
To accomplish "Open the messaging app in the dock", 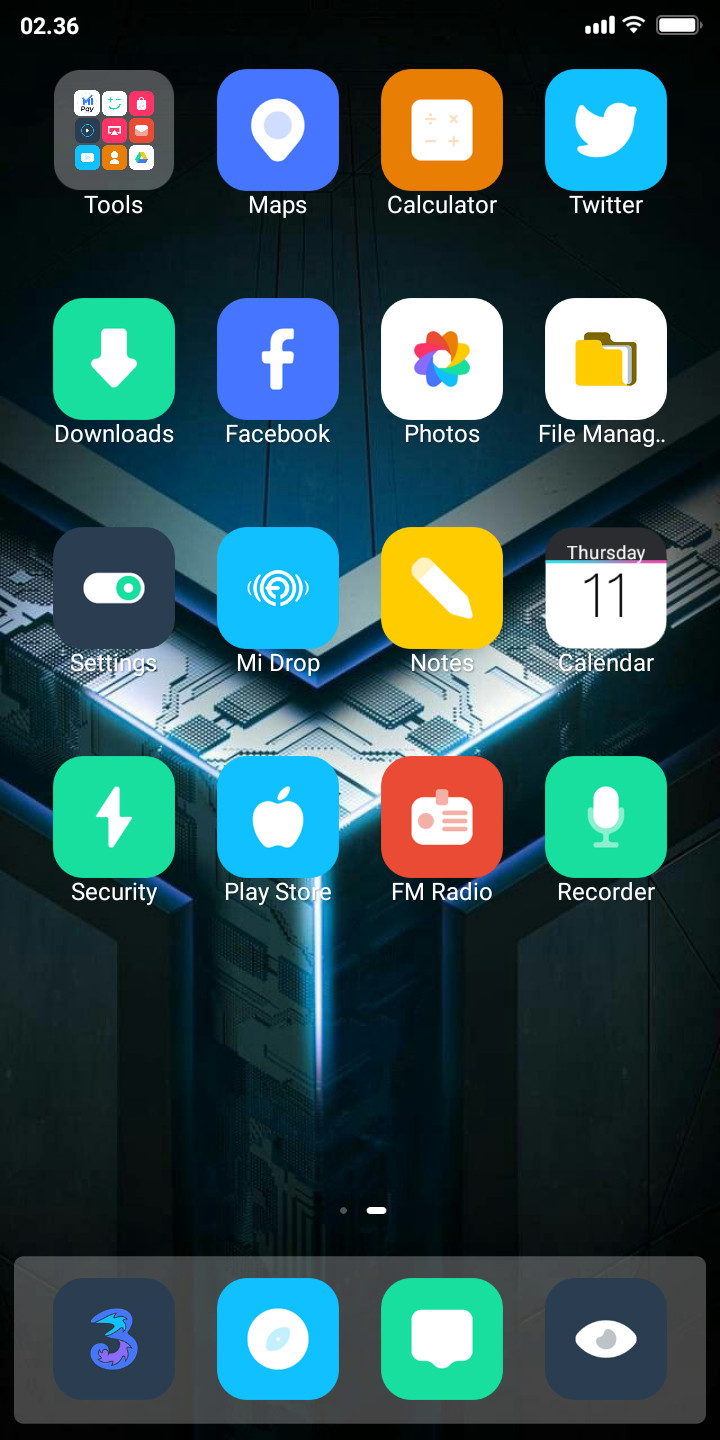I will point(442,1339).
